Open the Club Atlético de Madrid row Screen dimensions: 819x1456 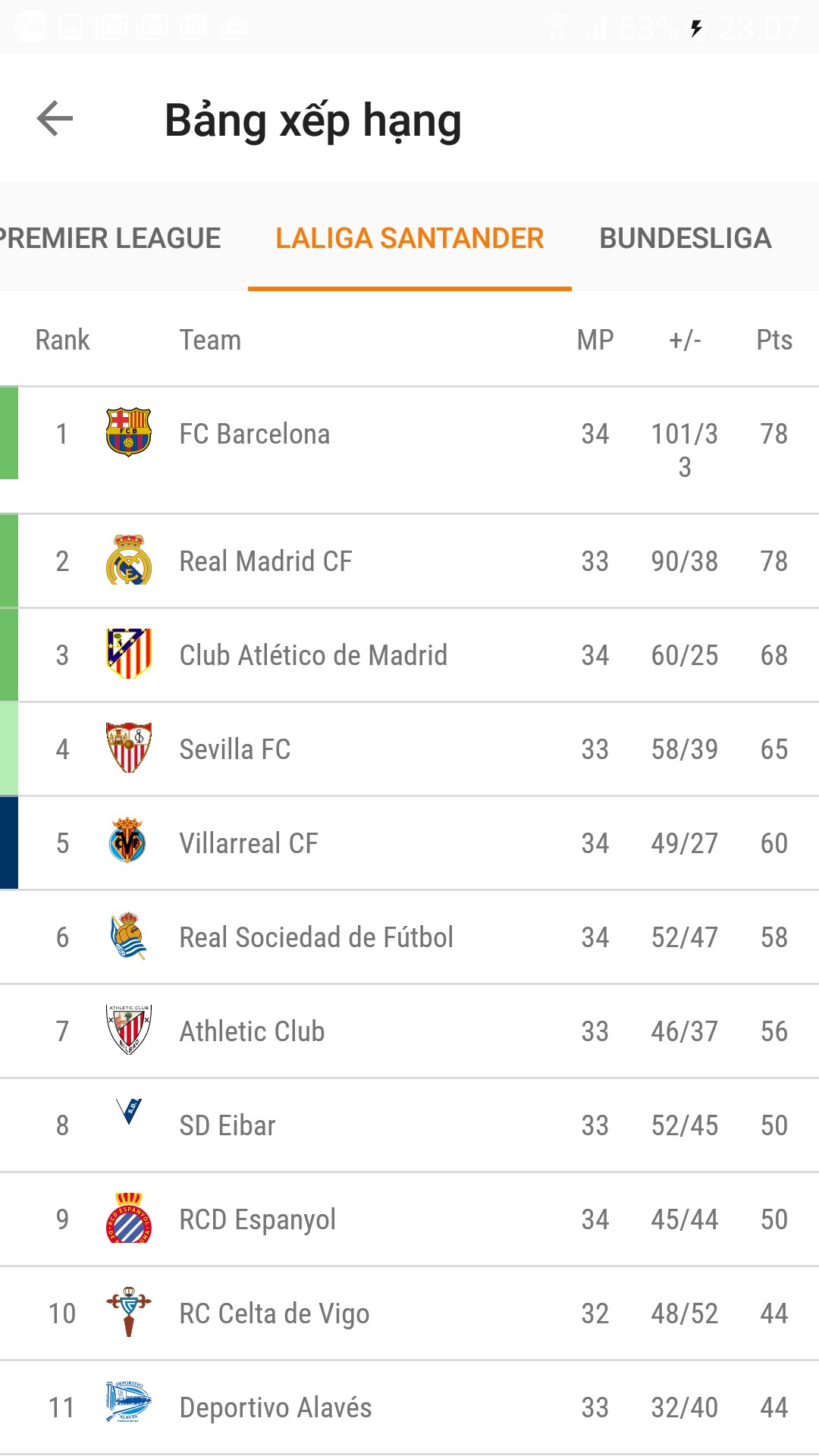pos(409,655)
